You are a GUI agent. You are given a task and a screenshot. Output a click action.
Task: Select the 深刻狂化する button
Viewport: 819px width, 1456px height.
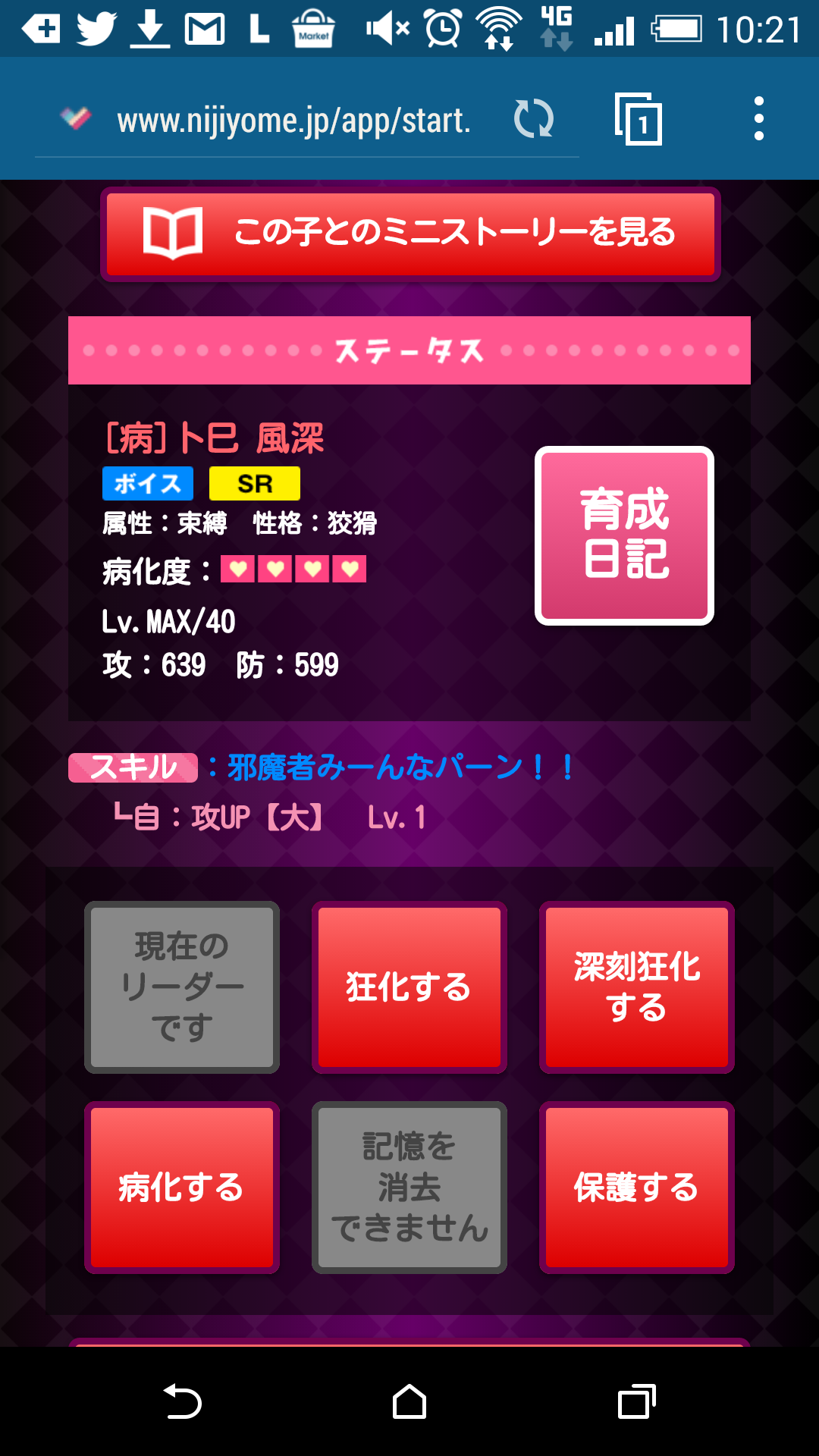[637, 987]
